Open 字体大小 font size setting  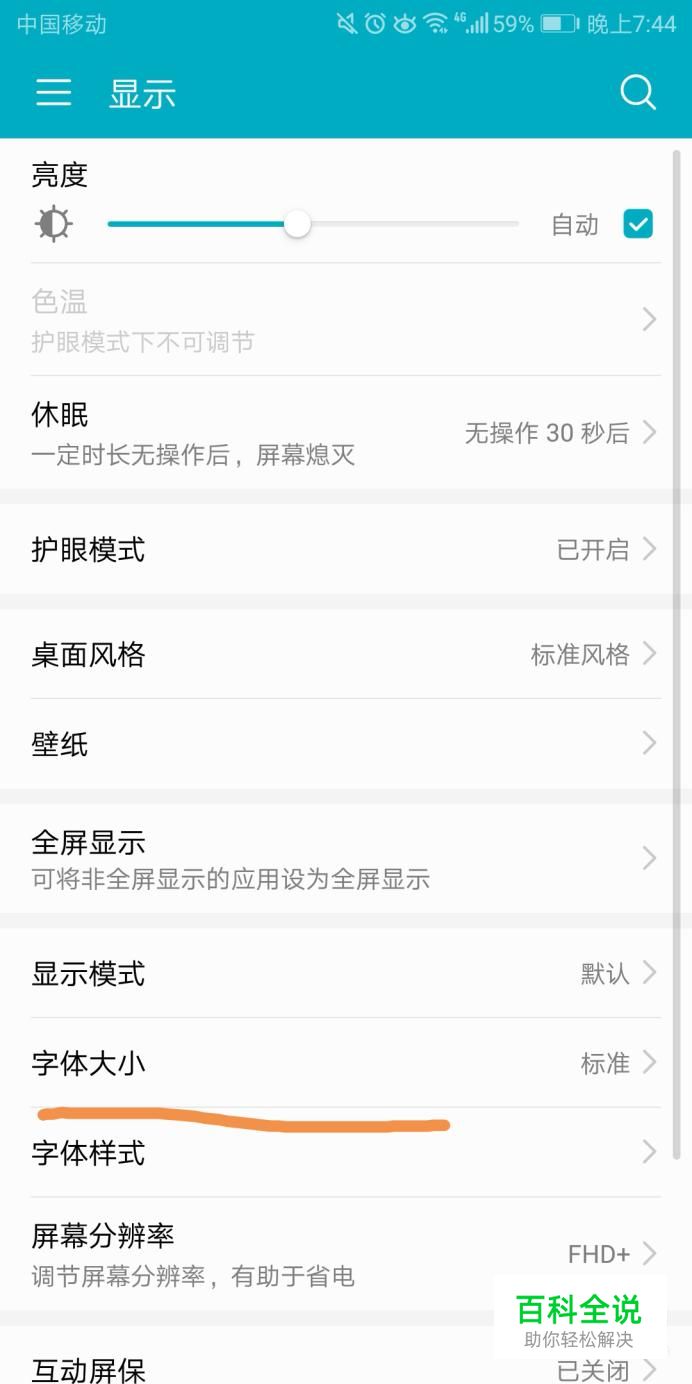coord(346,1062)
